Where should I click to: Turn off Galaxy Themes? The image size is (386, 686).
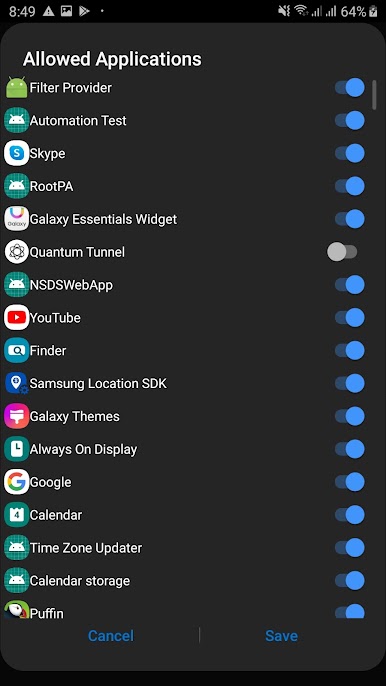350,416
